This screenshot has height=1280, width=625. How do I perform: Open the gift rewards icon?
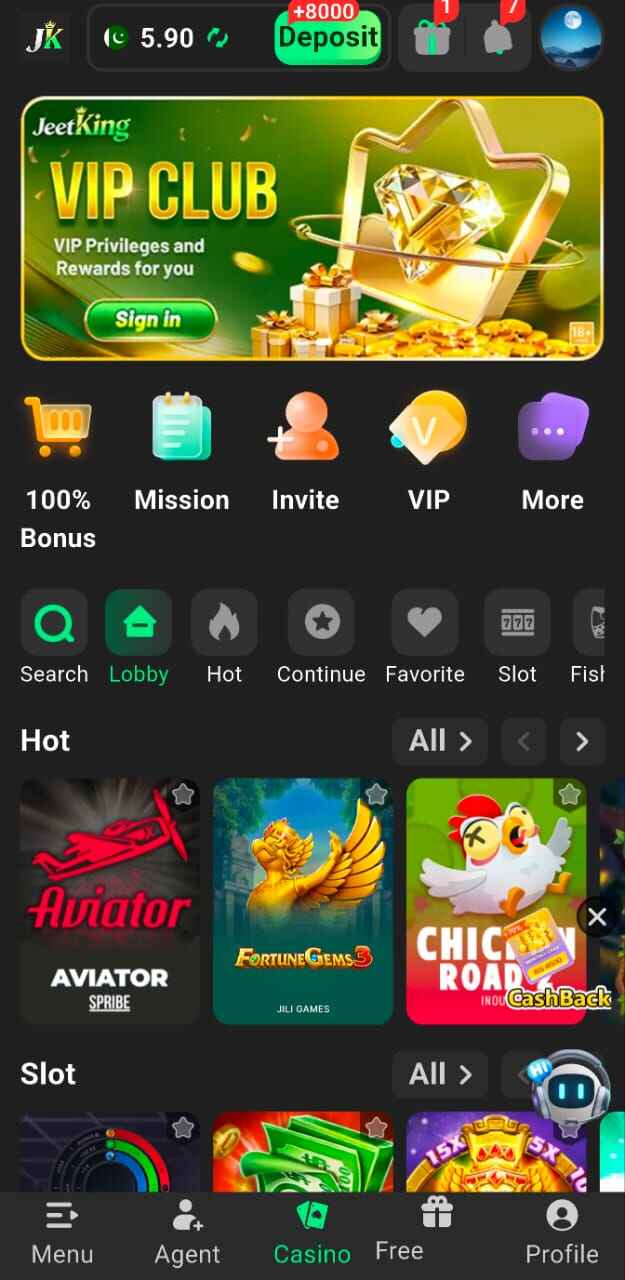(x=431, y=38)
